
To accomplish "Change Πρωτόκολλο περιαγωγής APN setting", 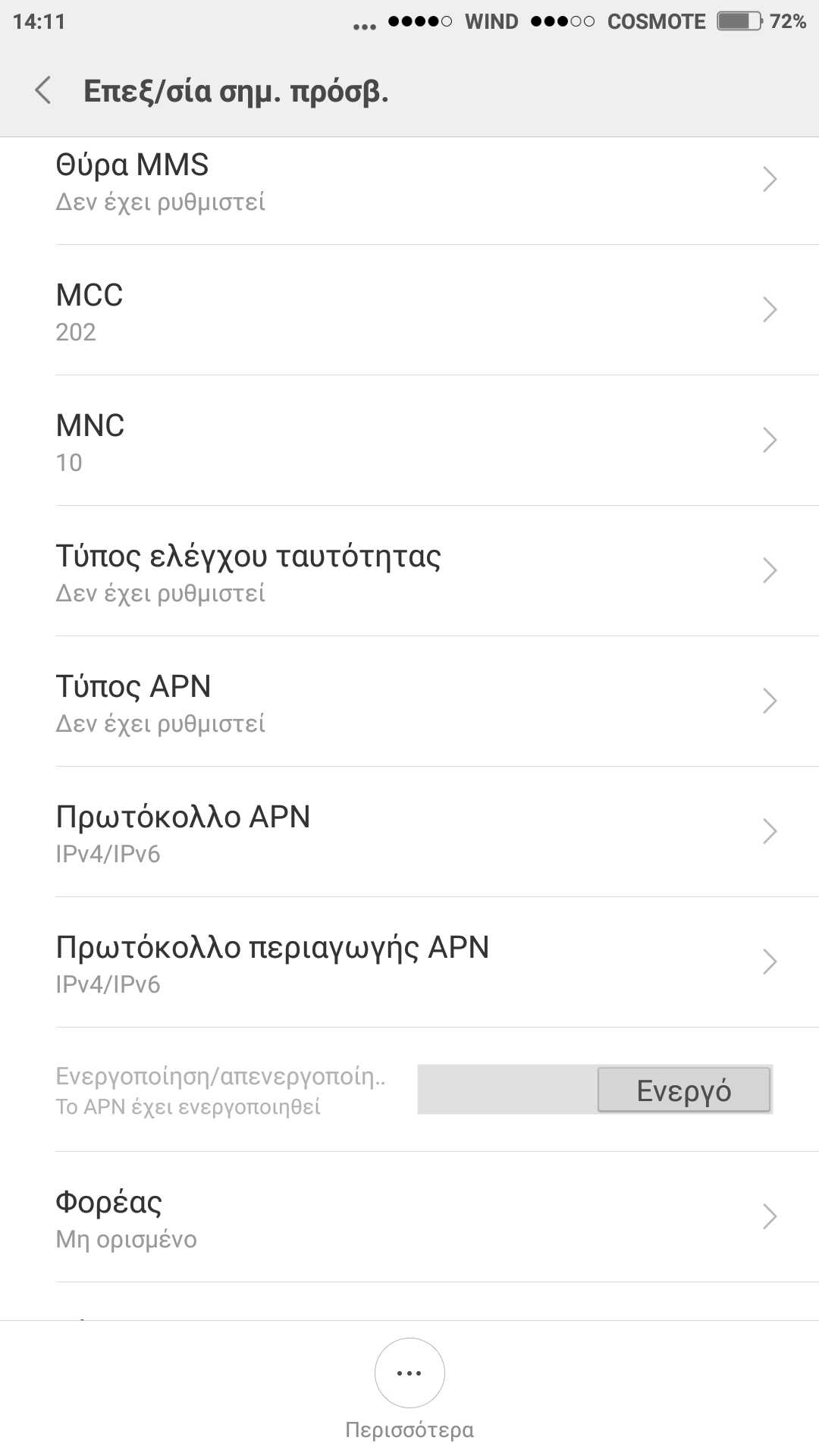I will pyautogui.click(x=409, y=963).
